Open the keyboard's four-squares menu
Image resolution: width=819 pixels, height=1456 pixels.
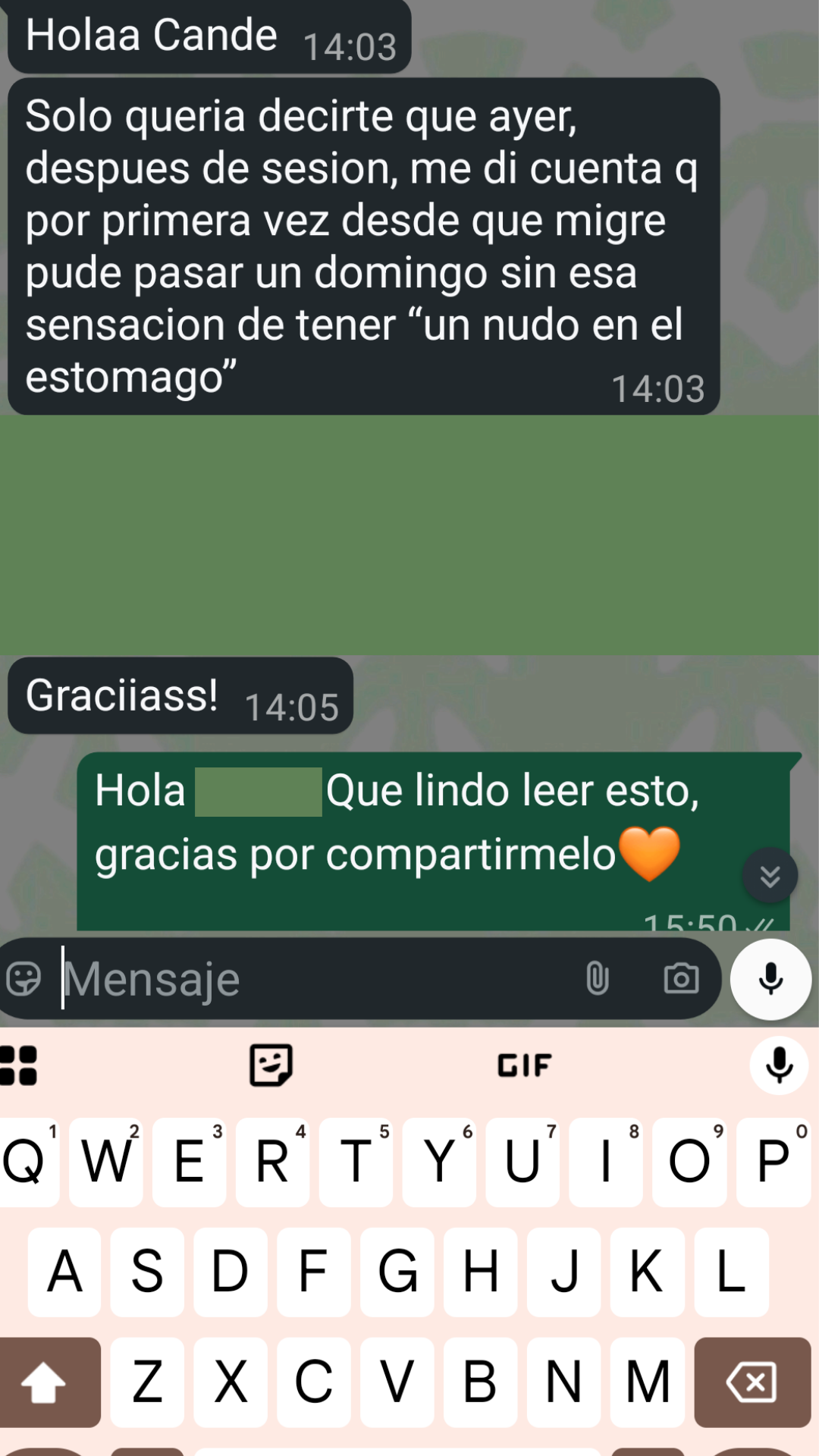(18, 1065)
